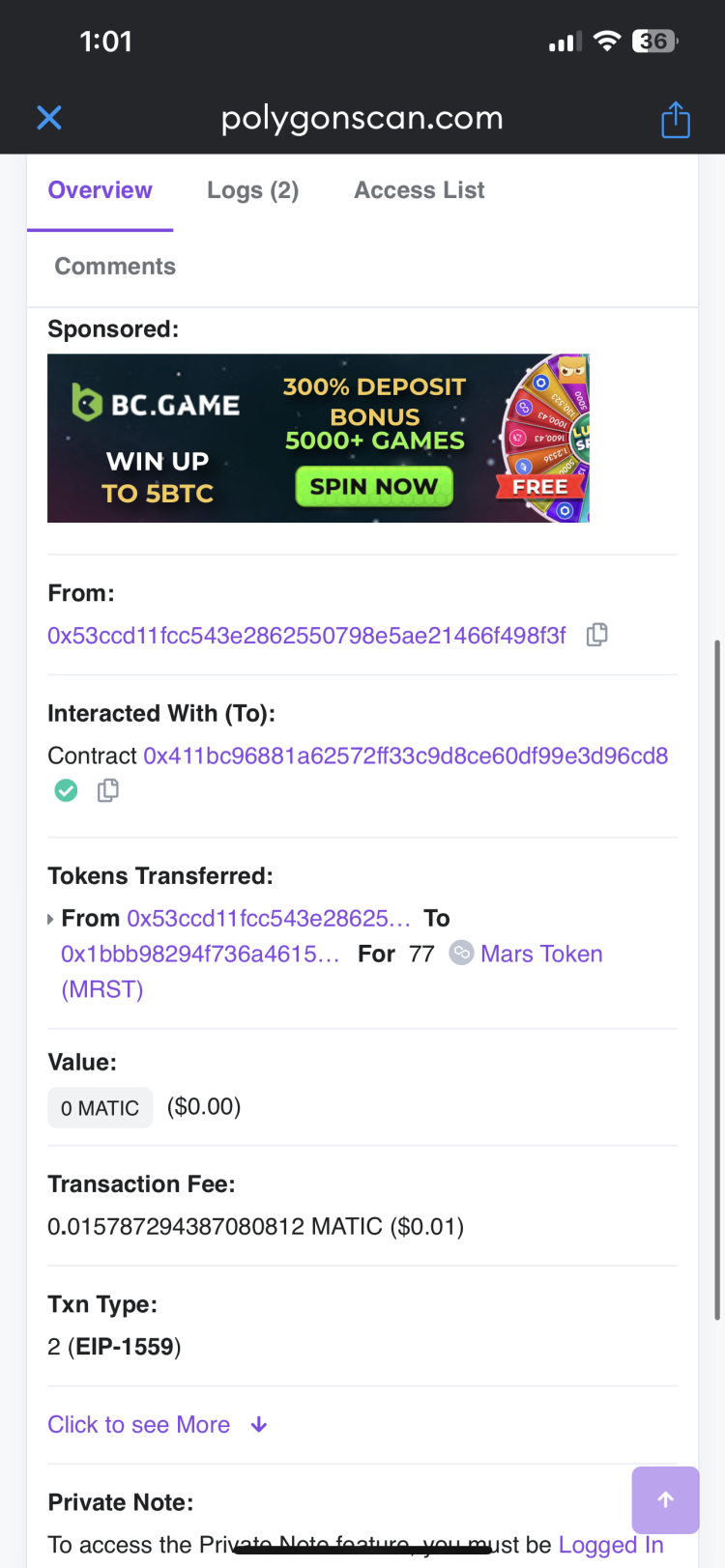Jump back to top with the arrow button
This screenshot has width=725, height=1568.
pyautogui.click(x=665, y=1499)
